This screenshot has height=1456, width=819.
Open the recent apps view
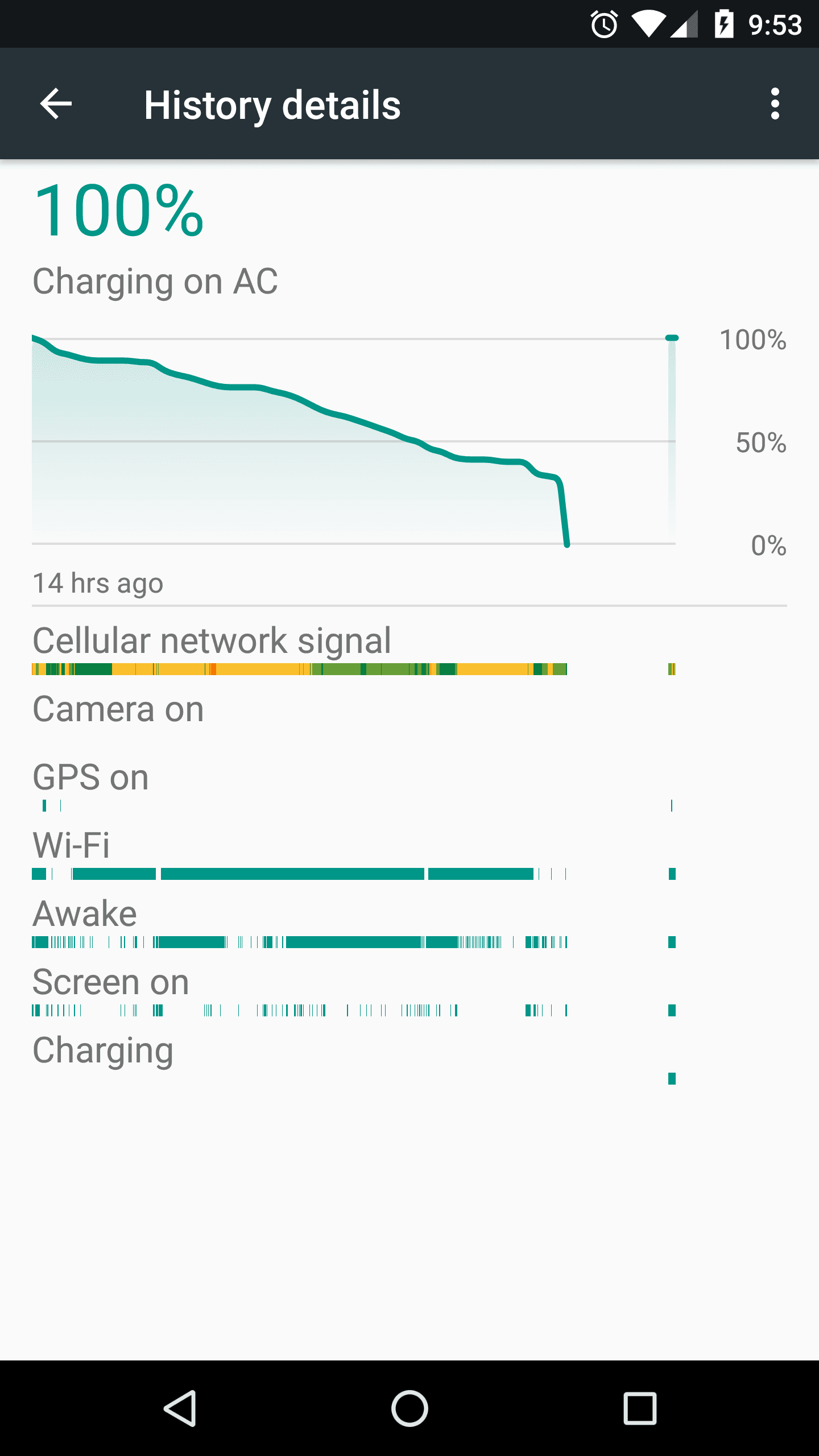pos(640,1408)
